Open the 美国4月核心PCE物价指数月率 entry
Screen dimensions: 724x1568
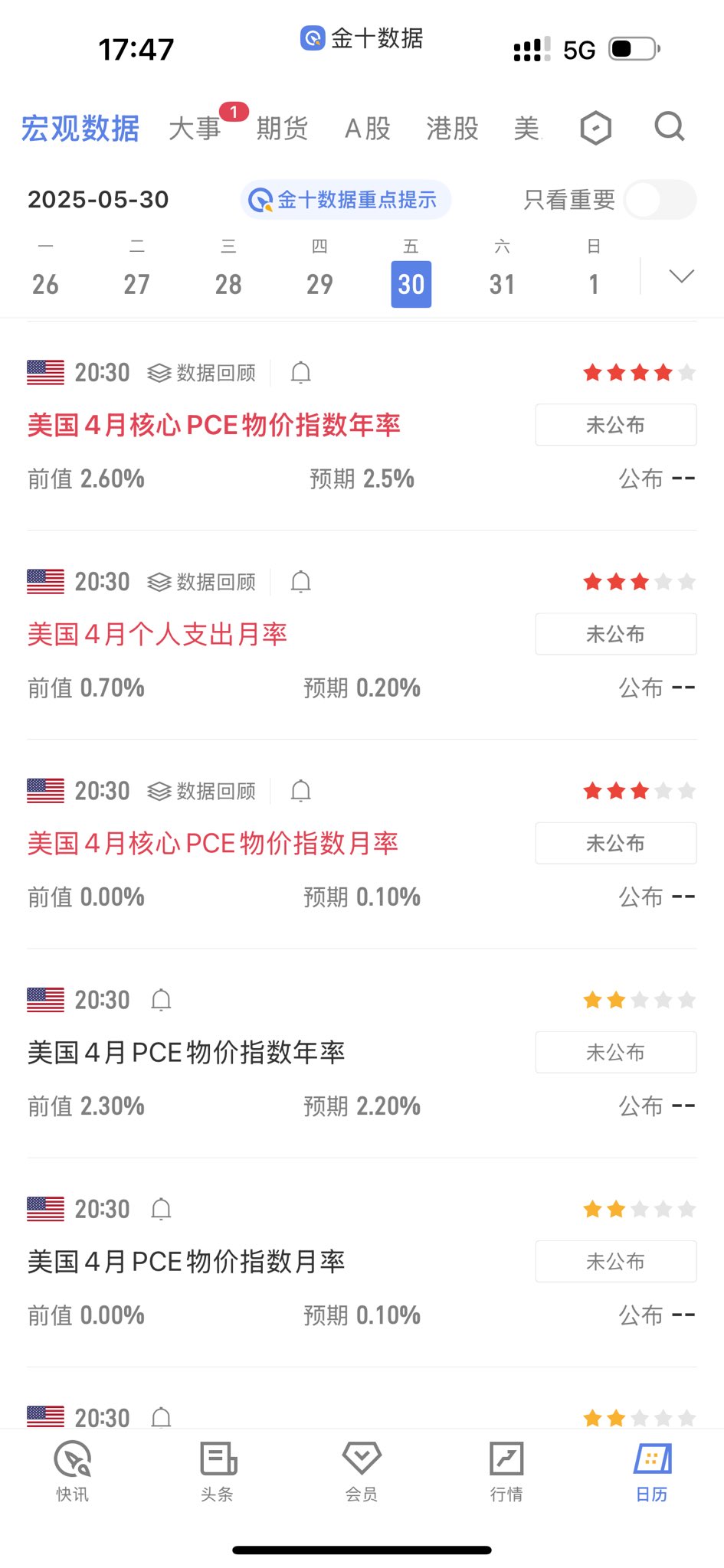click(213, 844)
